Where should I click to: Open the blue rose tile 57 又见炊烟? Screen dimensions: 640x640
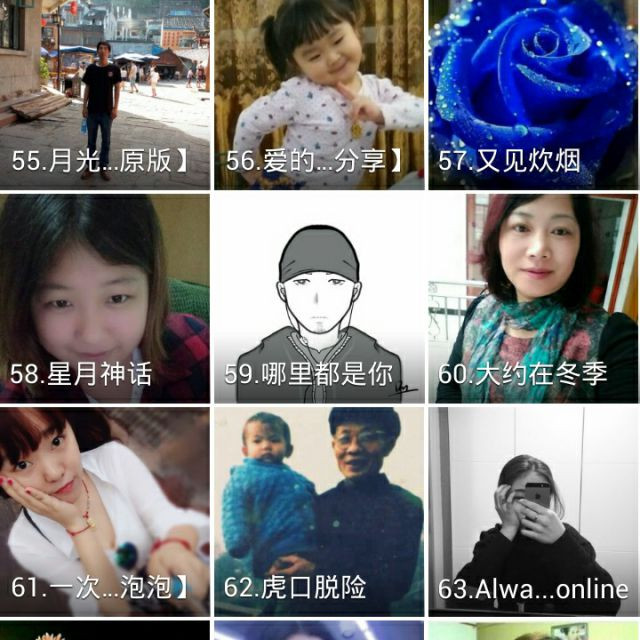533,94
